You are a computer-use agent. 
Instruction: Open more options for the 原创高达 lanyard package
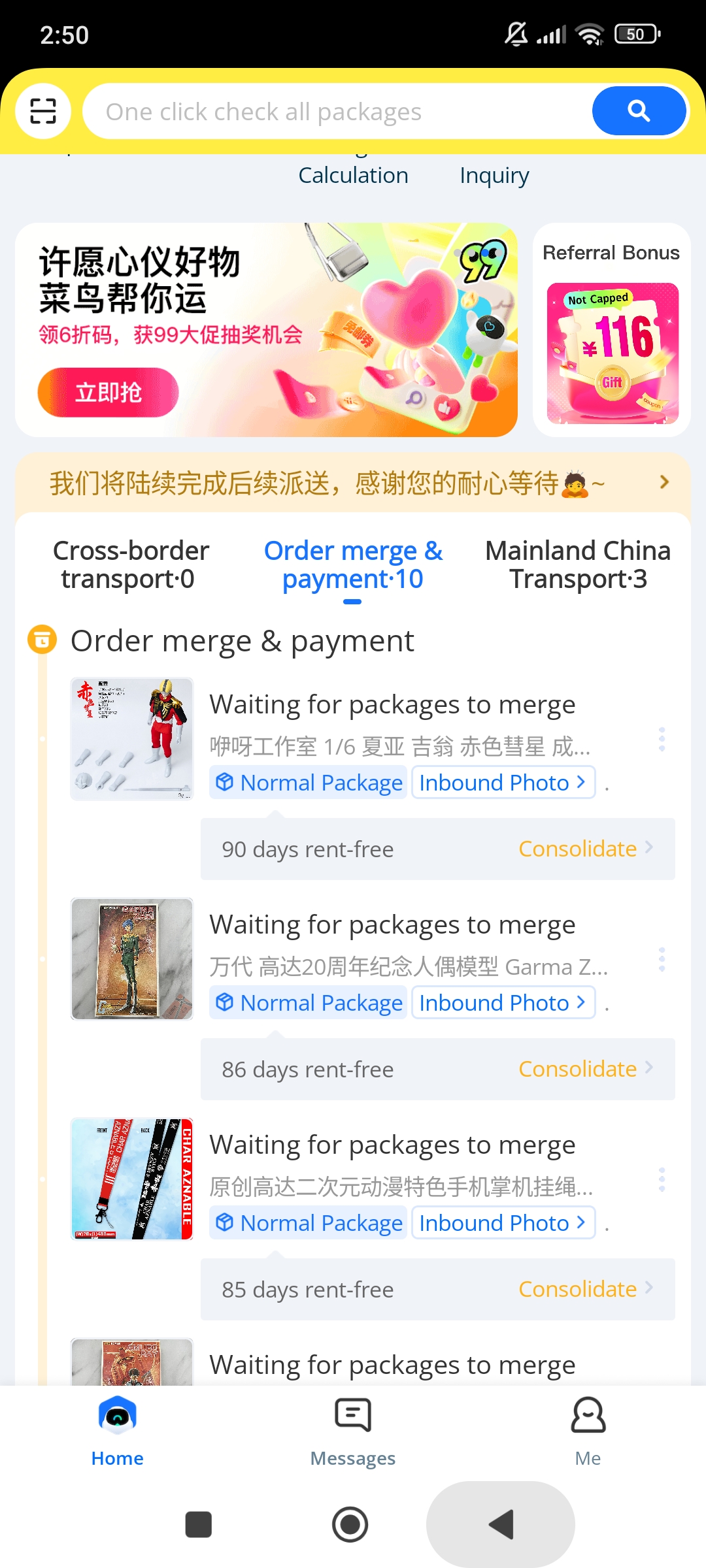[x=662, y=1179]
